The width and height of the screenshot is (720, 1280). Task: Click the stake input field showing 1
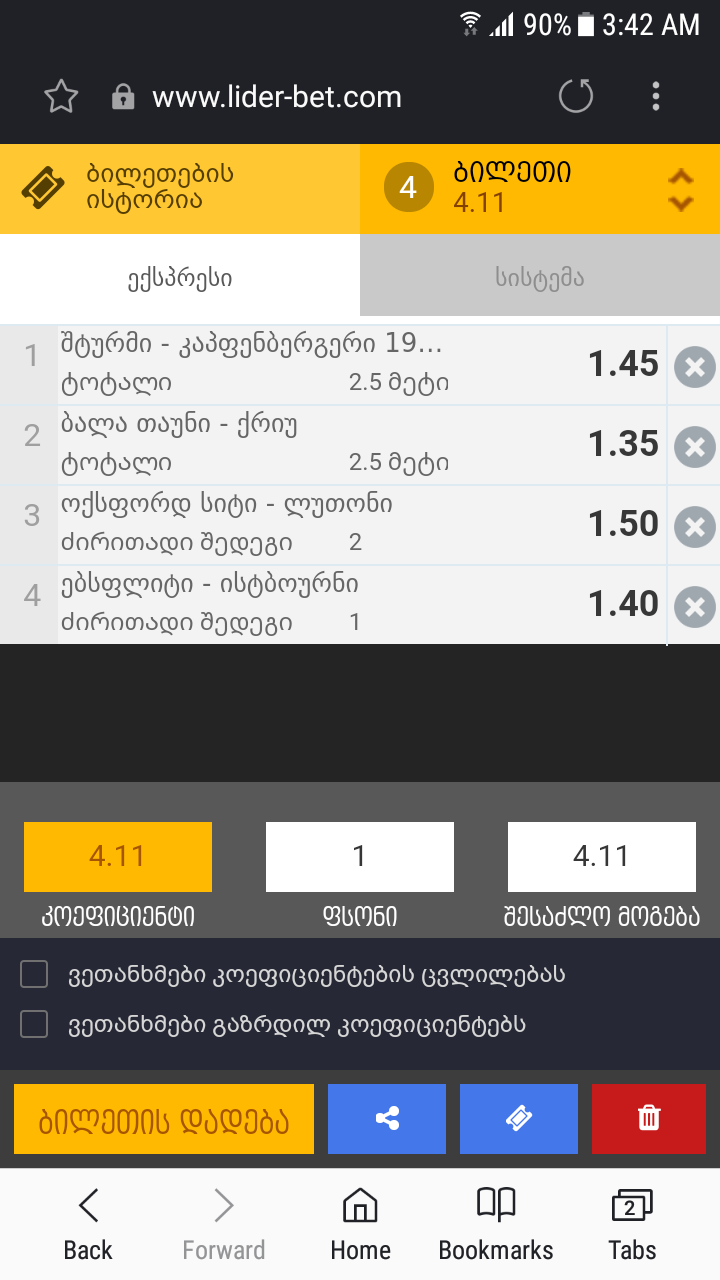click(359, 856)
